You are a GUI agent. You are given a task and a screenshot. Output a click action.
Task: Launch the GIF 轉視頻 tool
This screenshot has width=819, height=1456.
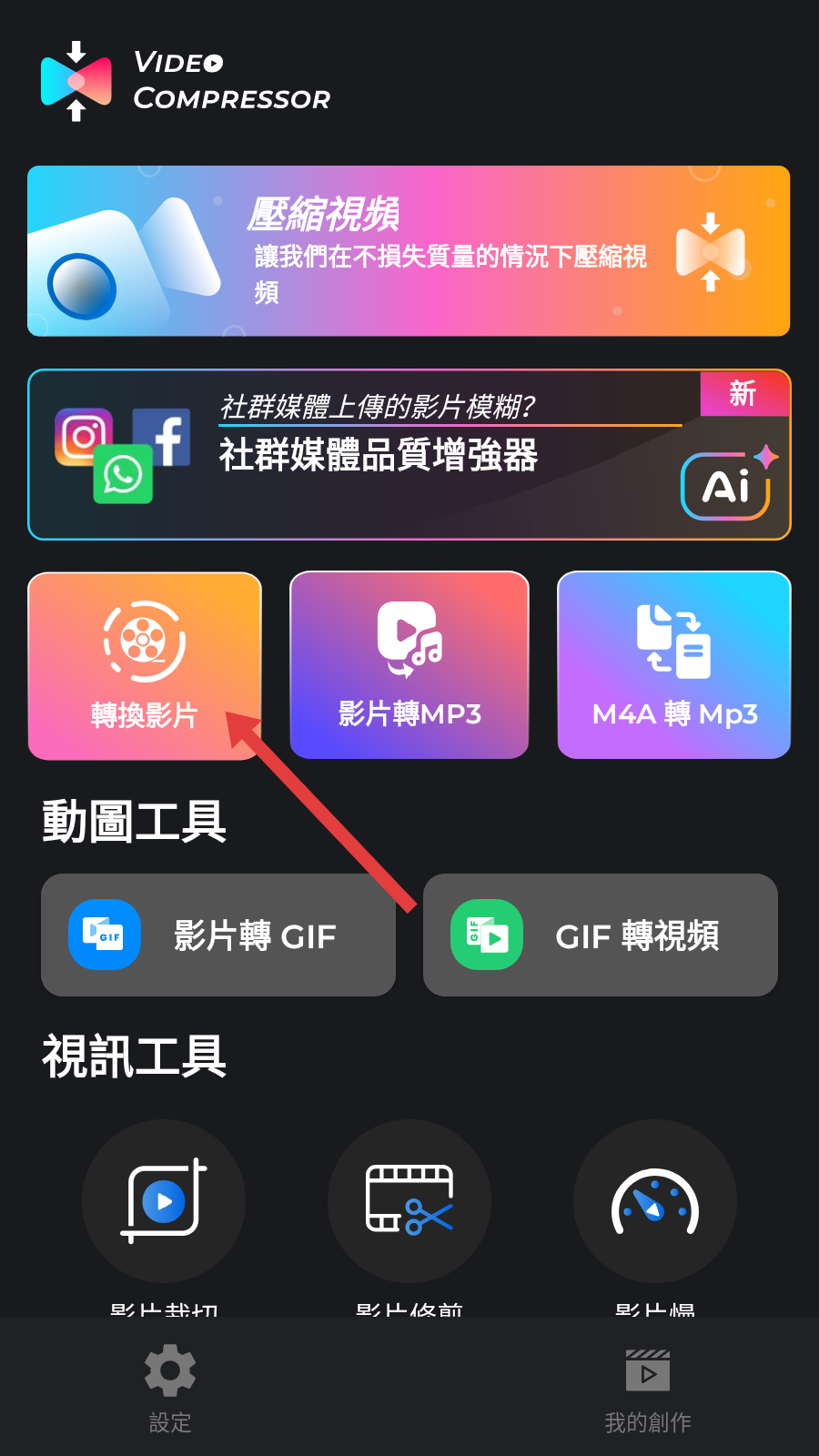point(601,935)
